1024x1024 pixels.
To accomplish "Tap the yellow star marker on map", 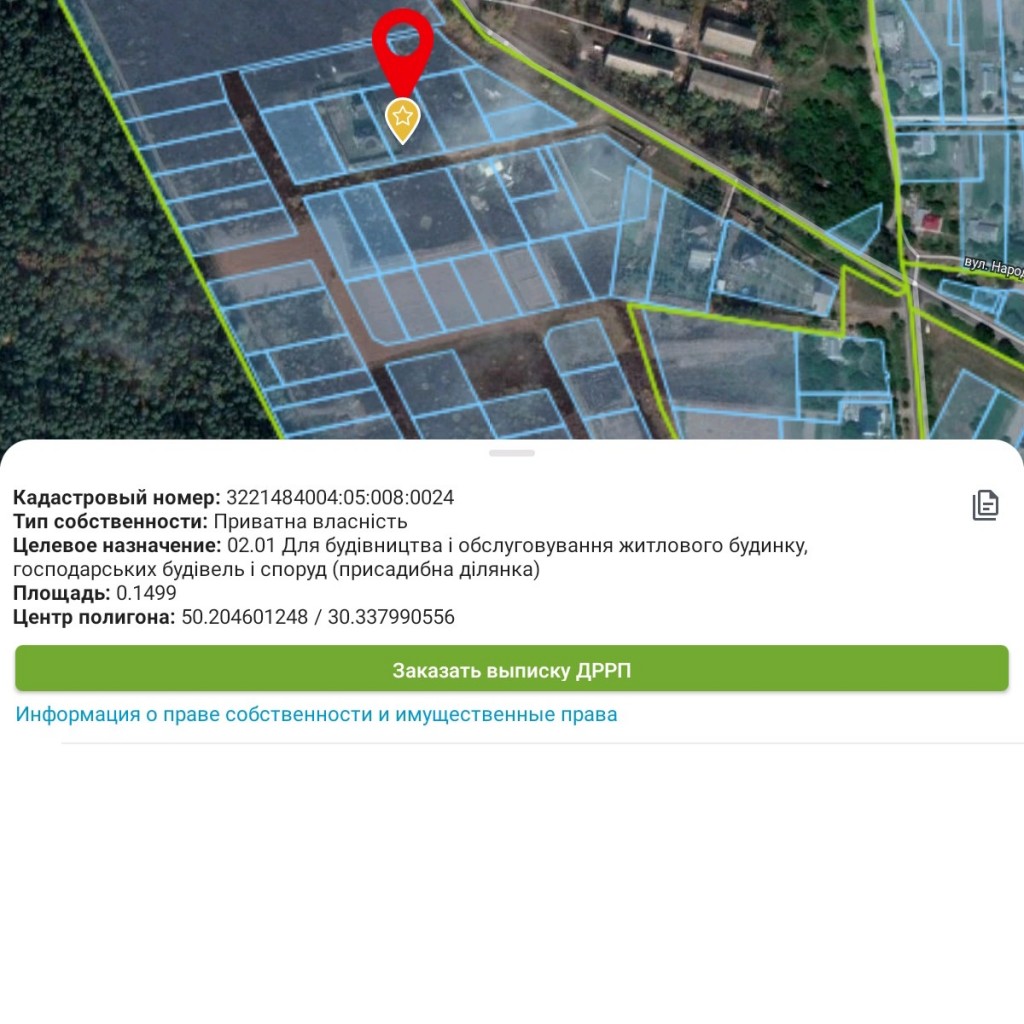I will (402, 119).
